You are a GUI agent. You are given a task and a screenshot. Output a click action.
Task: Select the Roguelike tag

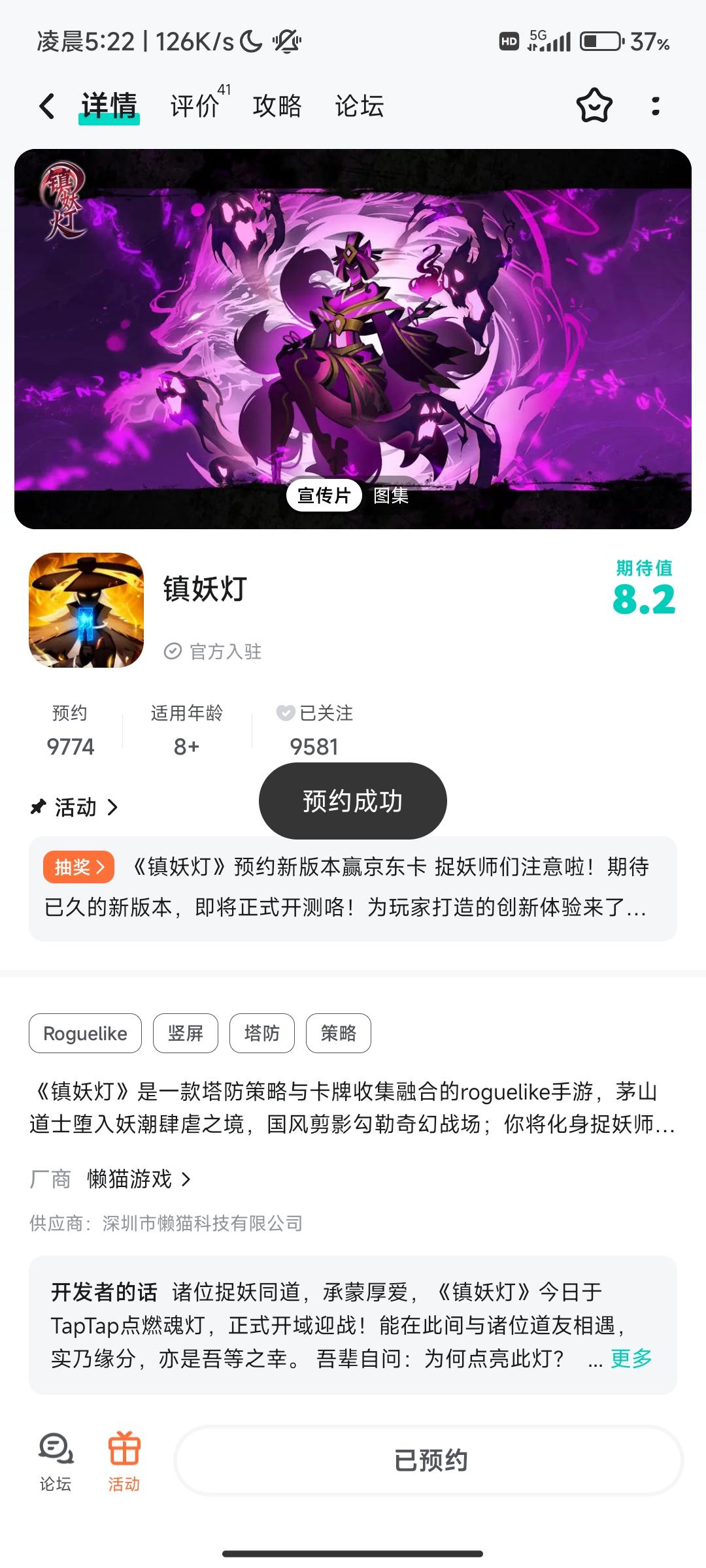[84, 1033]
